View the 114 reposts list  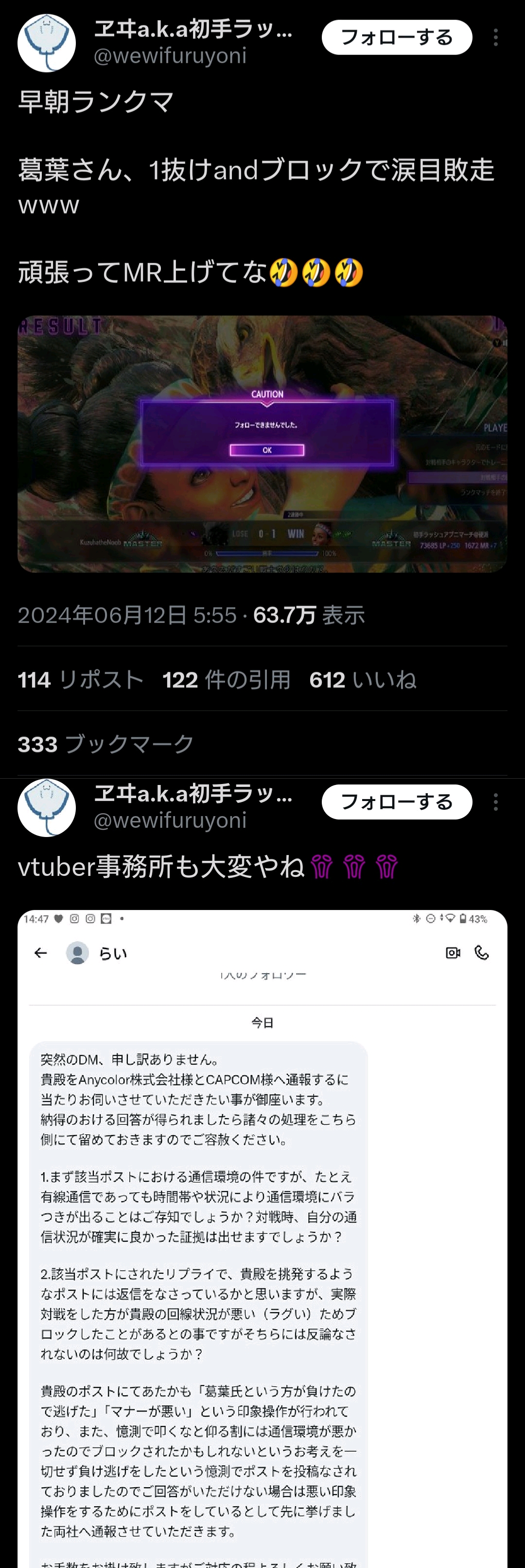(x=80, y=679)
